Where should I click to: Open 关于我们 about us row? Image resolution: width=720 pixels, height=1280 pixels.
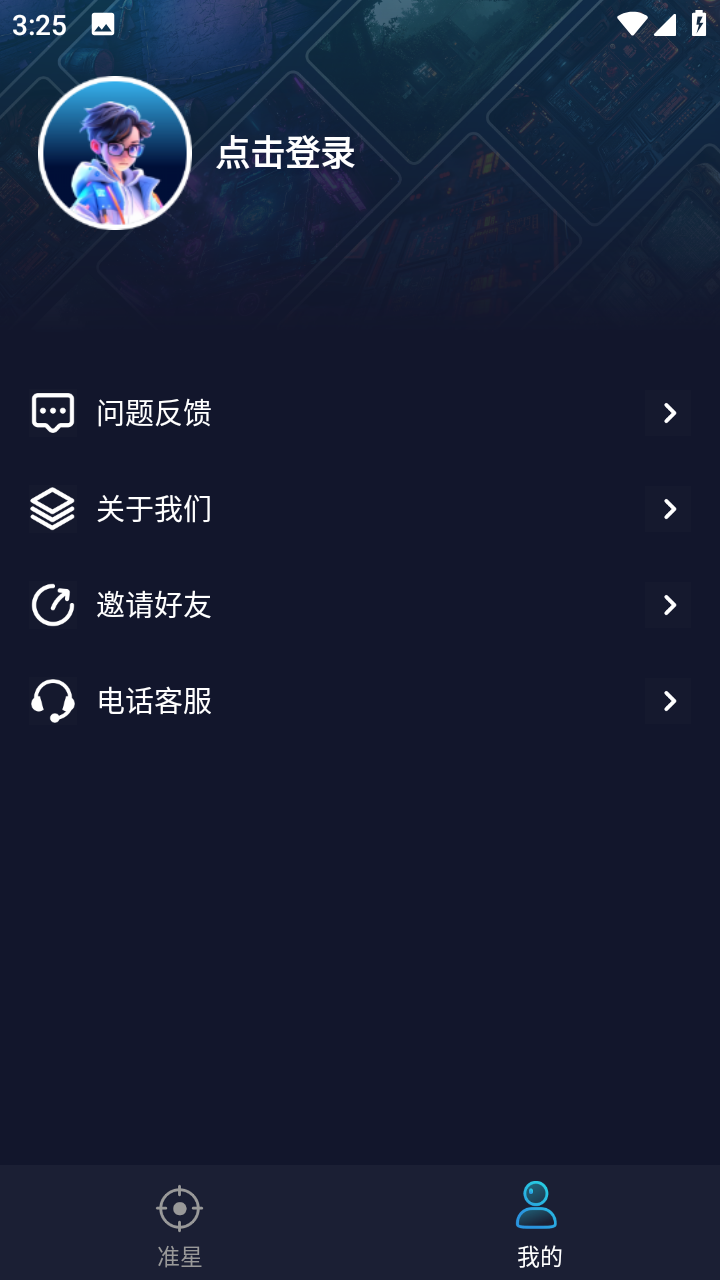(x=360, y=509)
